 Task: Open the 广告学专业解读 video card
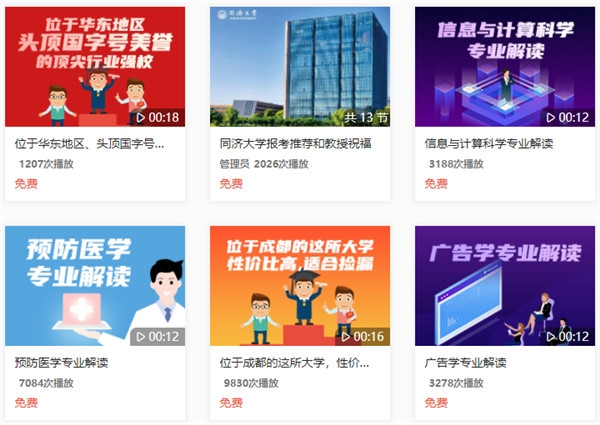click(505, 286)
